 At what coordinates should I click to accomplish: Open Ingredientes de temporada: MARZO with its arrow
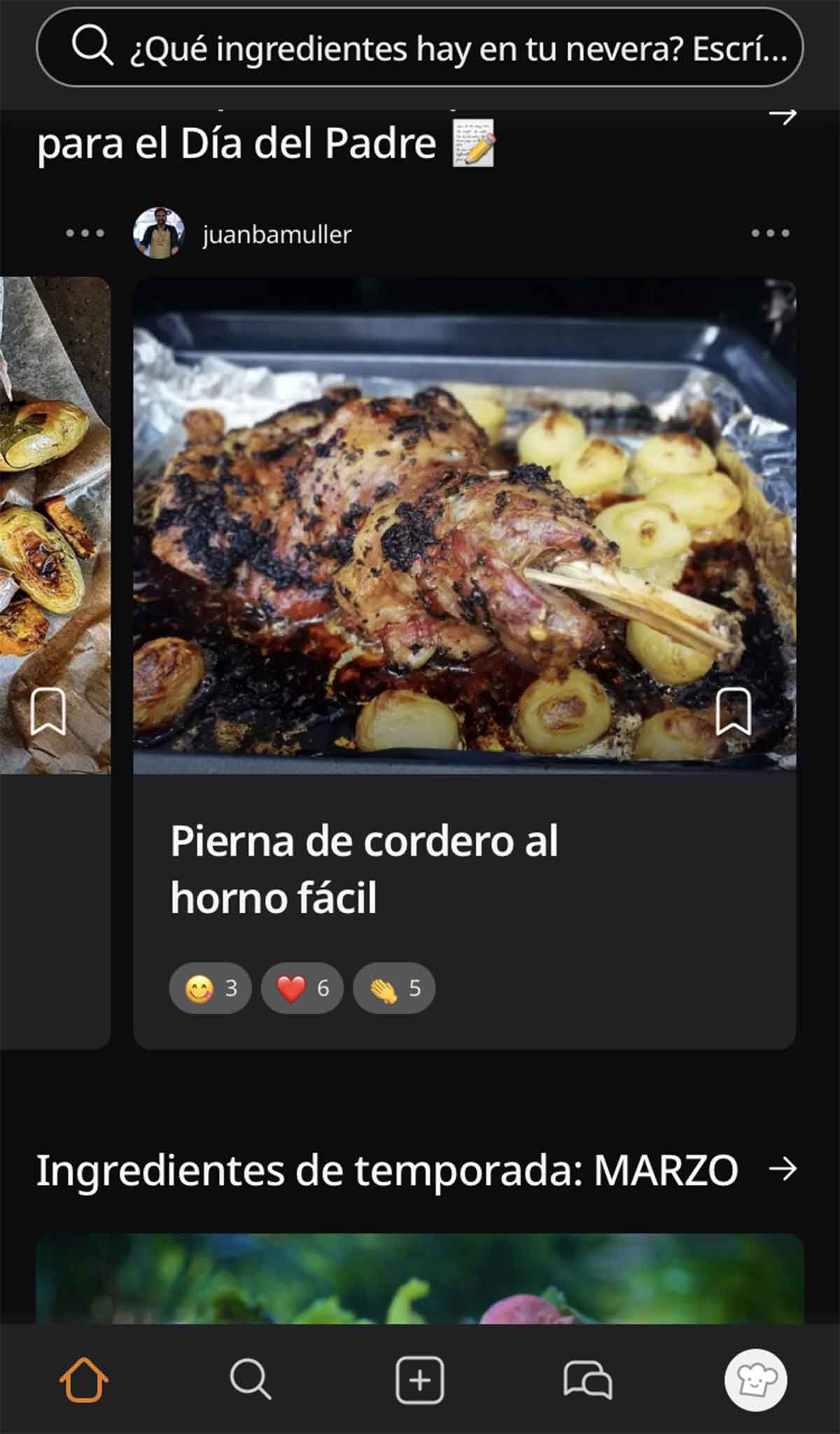(785, 1164)
